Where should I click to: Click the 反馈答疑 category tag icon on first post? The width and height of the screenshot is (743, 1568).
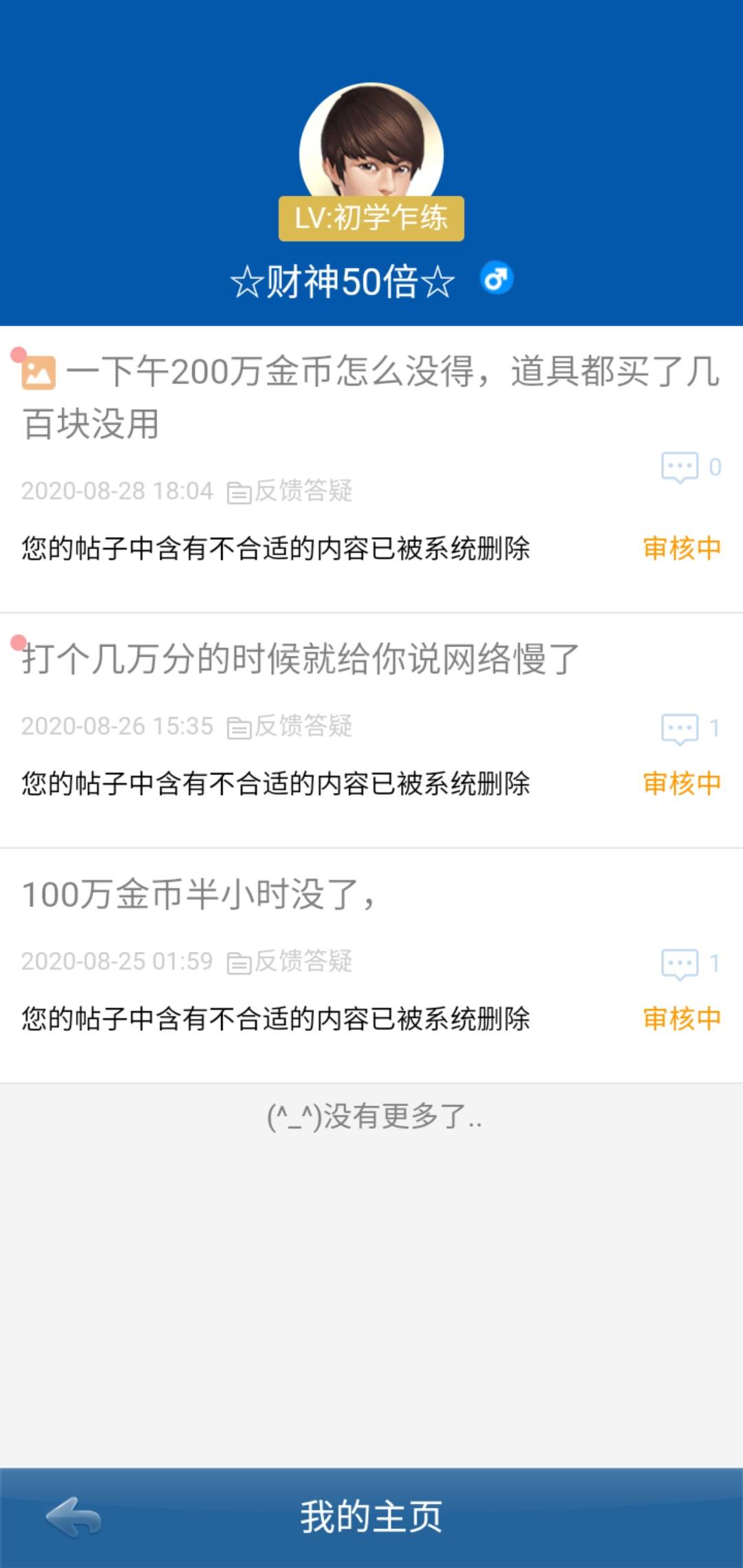click(239, 490)
